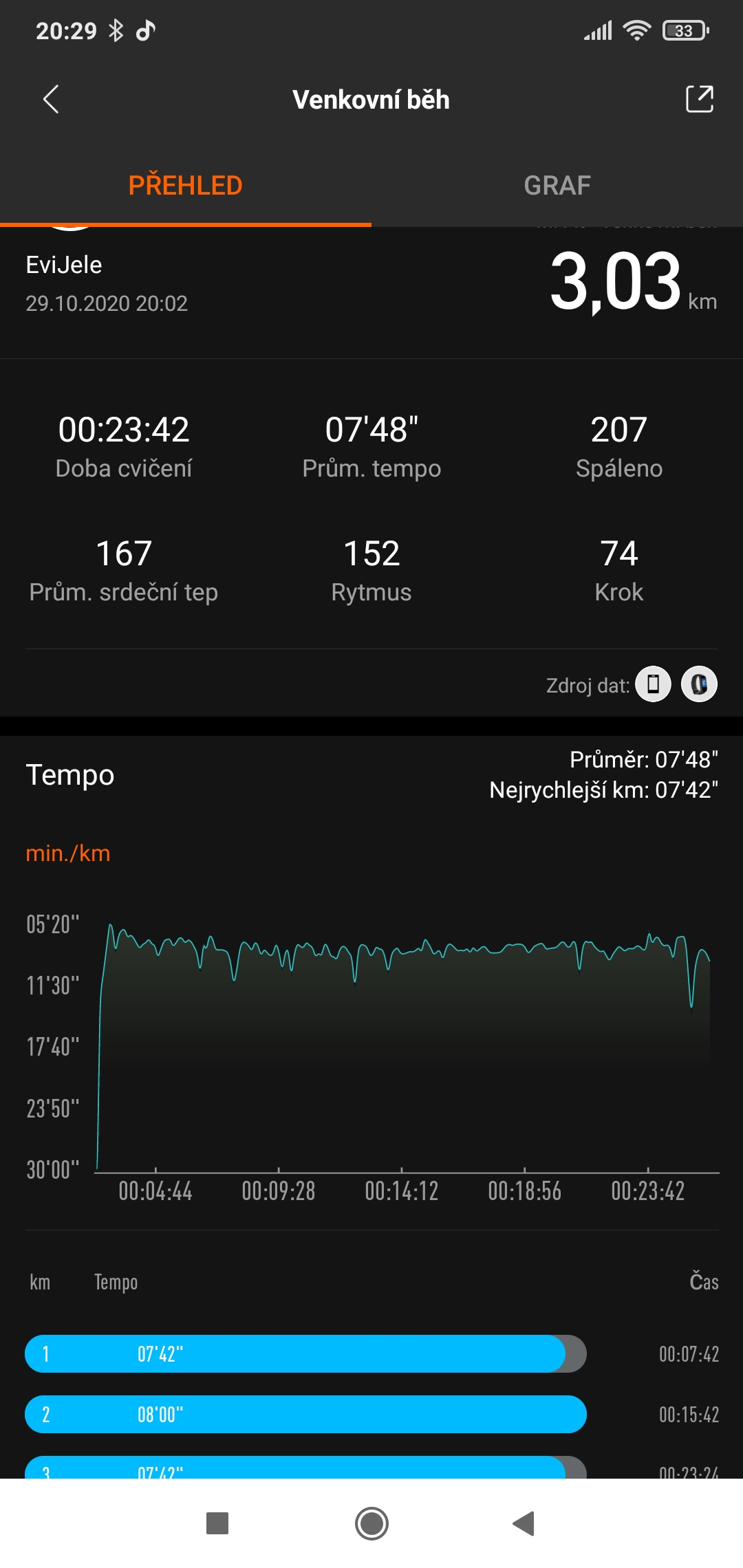This screenshot has width=743, height=1568.
Task: Select the PŘEHLED tab
Action: click(x=186, y=186)
